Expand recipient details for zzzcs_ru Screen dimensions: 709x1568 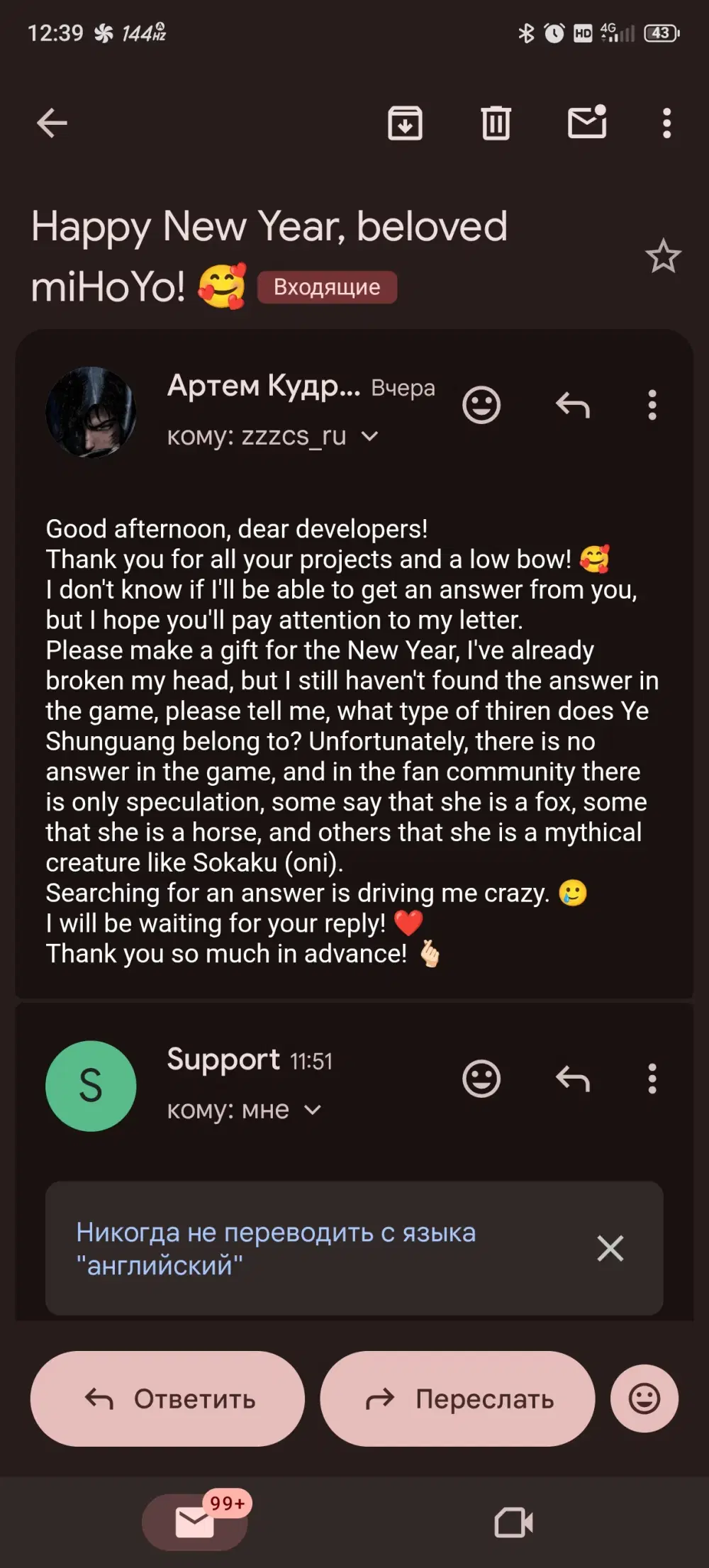[x=369, y=436]
